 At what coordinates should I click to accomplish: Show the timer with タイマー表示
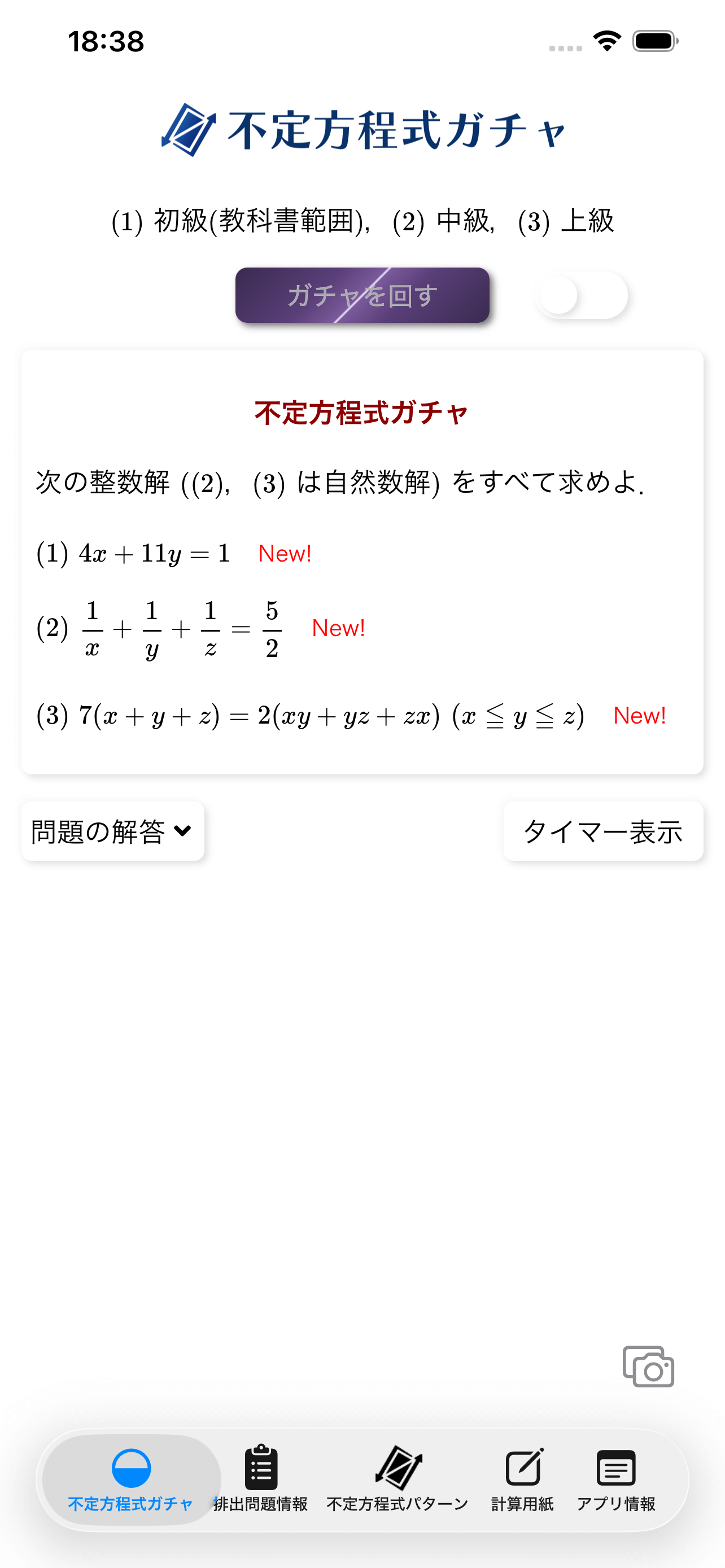click(602, 831)
